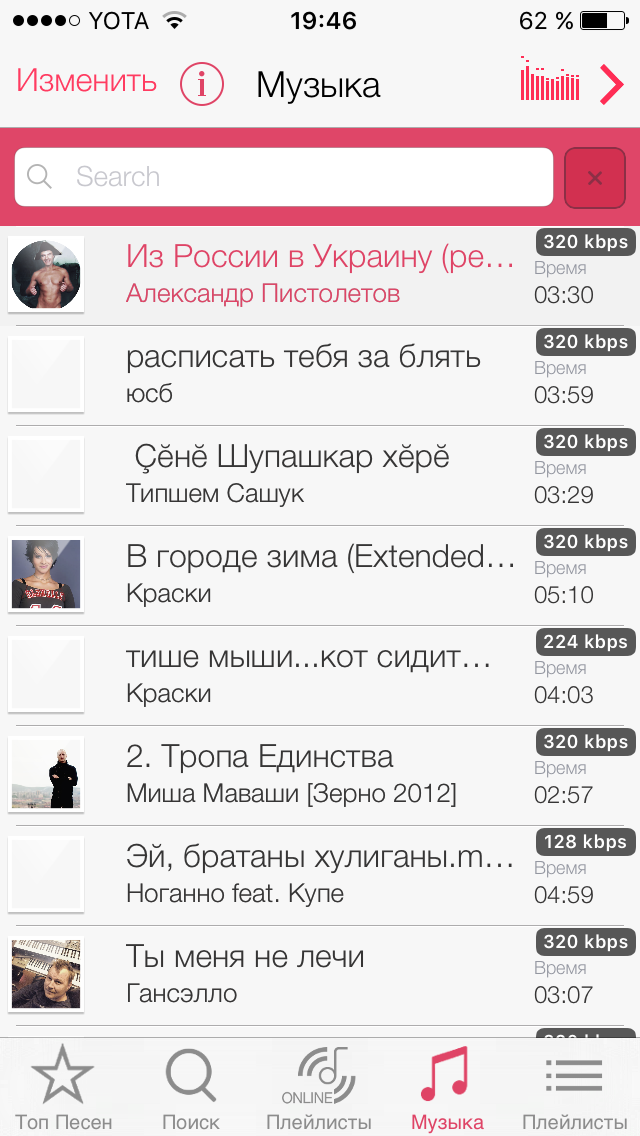The height and width of the screenshot is (1136, 640).
Task: Open the Плейлисты list tab
Action: (575, 1087)
